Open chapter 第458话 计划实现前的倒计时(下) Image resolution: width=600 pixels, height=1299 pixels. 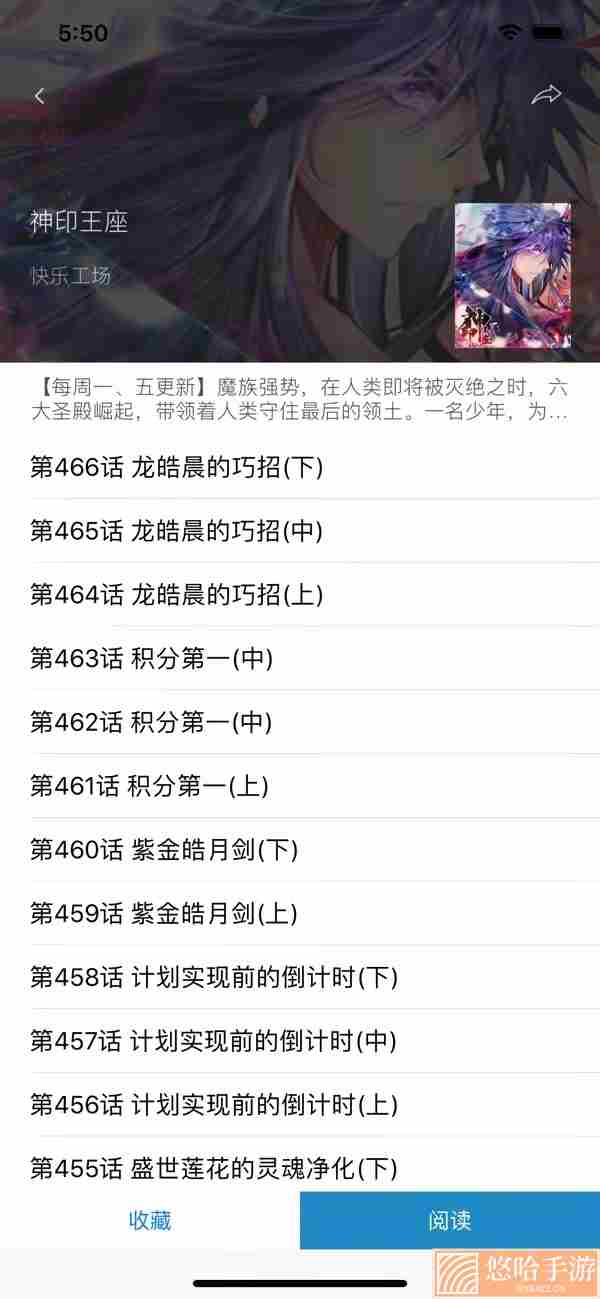tap(300, 977)
